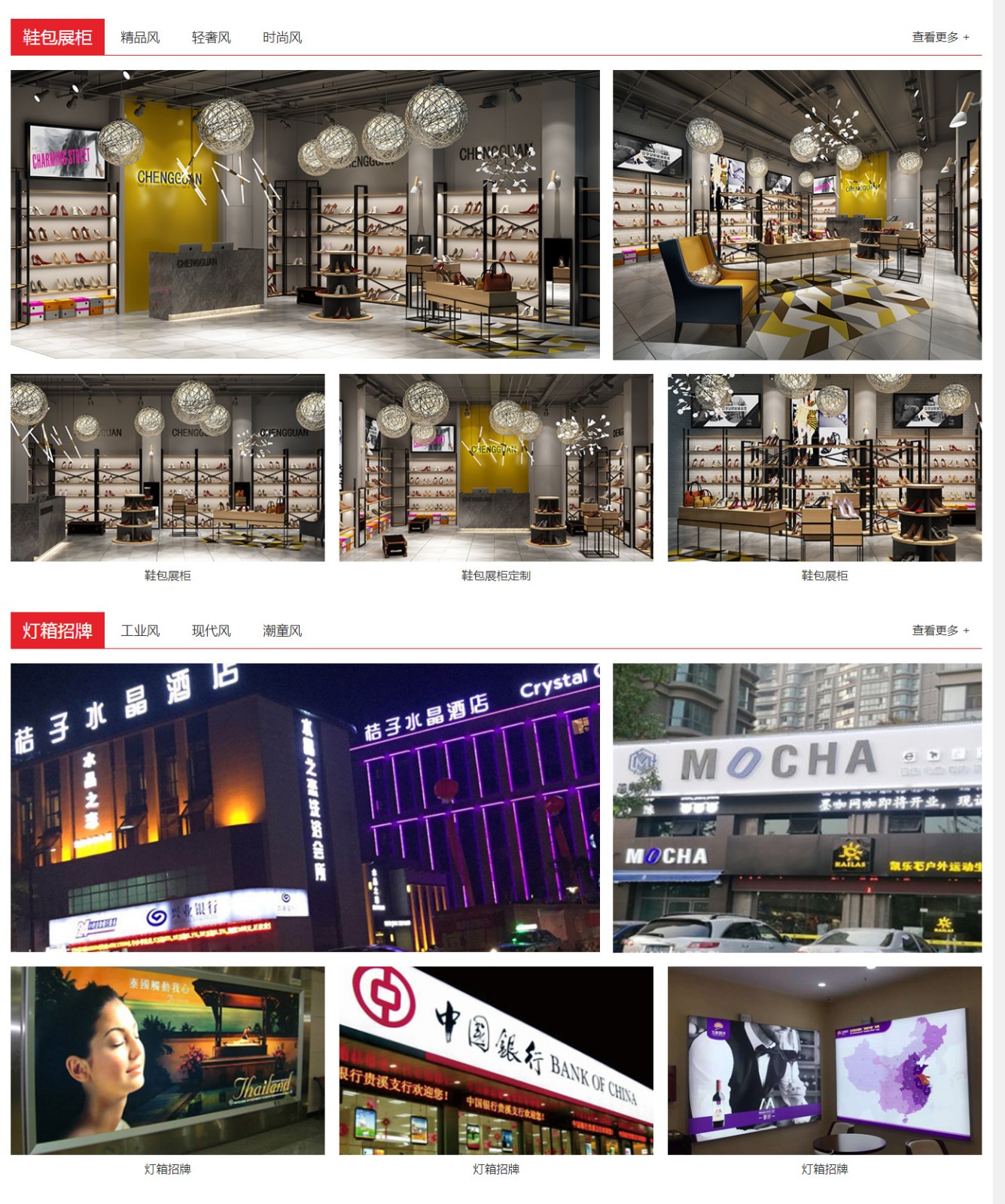Open the 鞋包展柜定制 item

(496, 468)
